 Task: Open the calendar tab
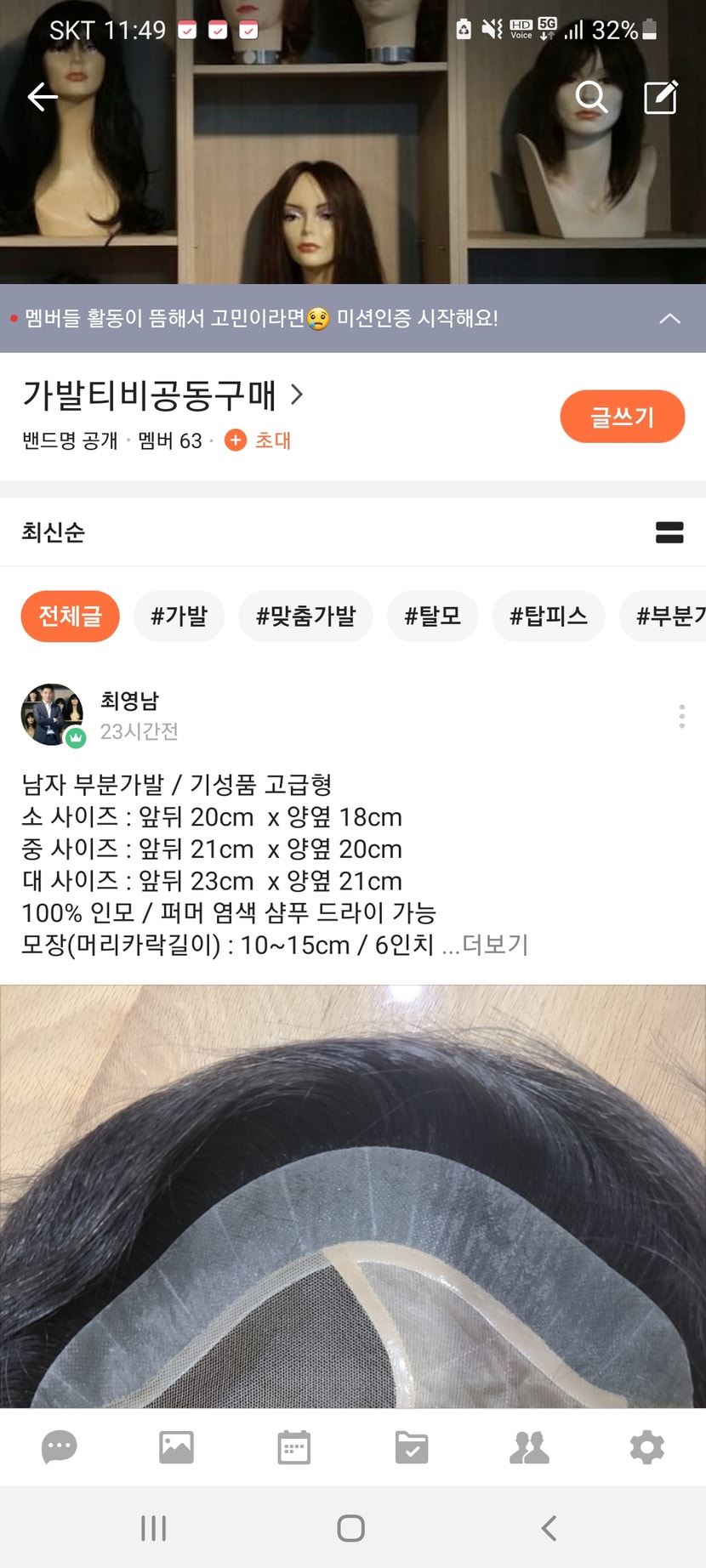(293, 1446)
